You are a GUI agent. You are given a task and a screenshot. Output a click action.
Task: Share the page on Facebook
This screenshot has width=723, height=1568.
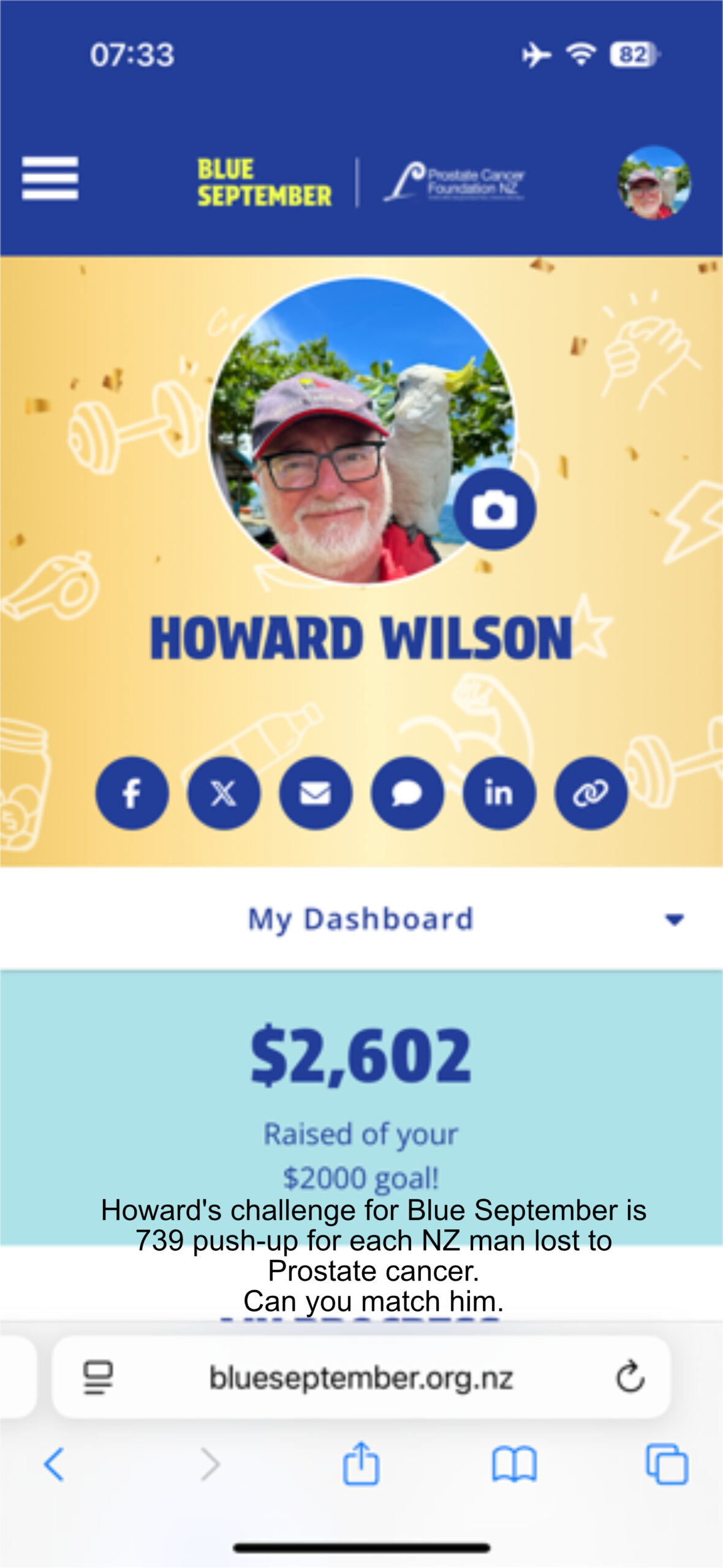(x=132, y=793)
